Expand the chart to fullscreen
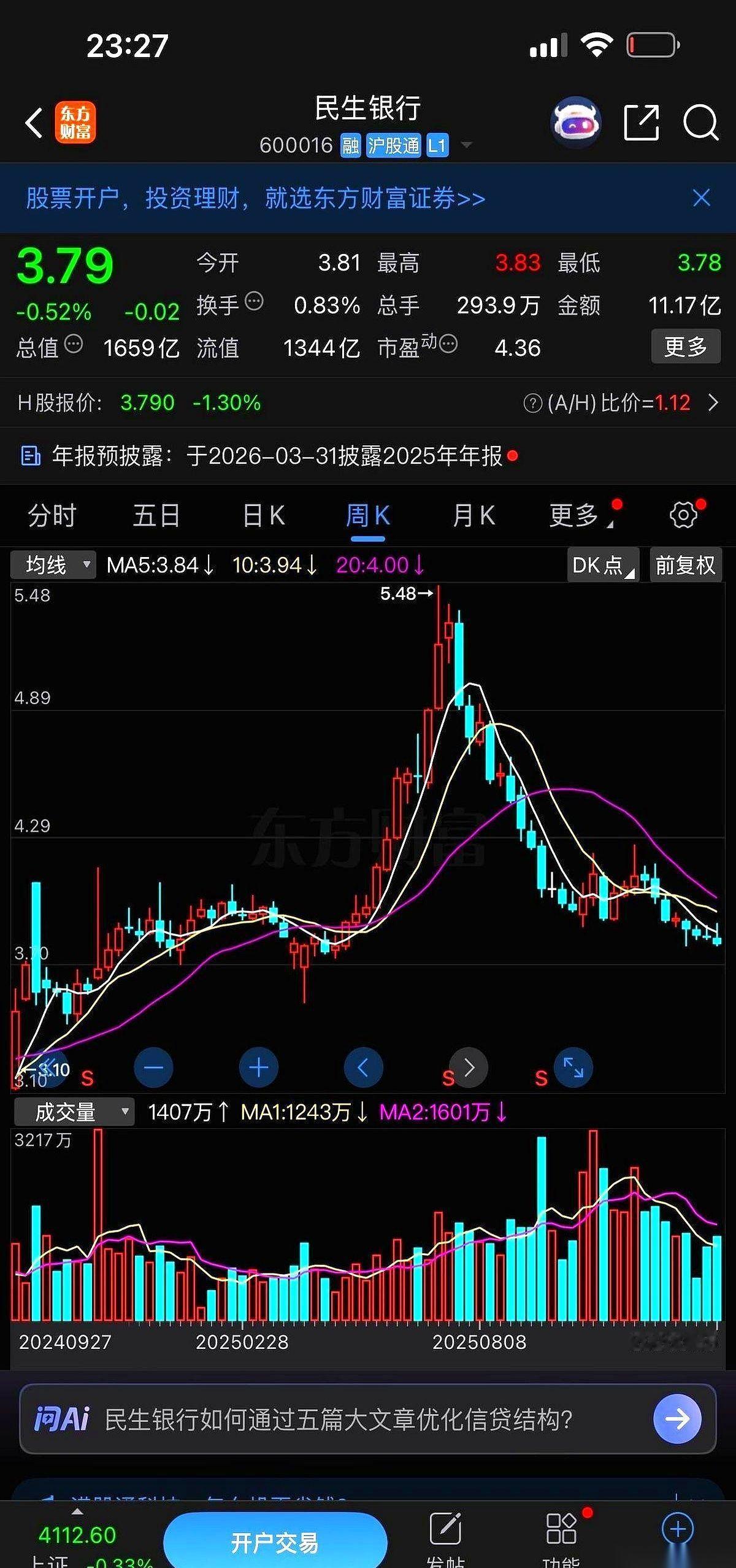Viewport: 736px width, 1568px height. [x=573, y=1067]
